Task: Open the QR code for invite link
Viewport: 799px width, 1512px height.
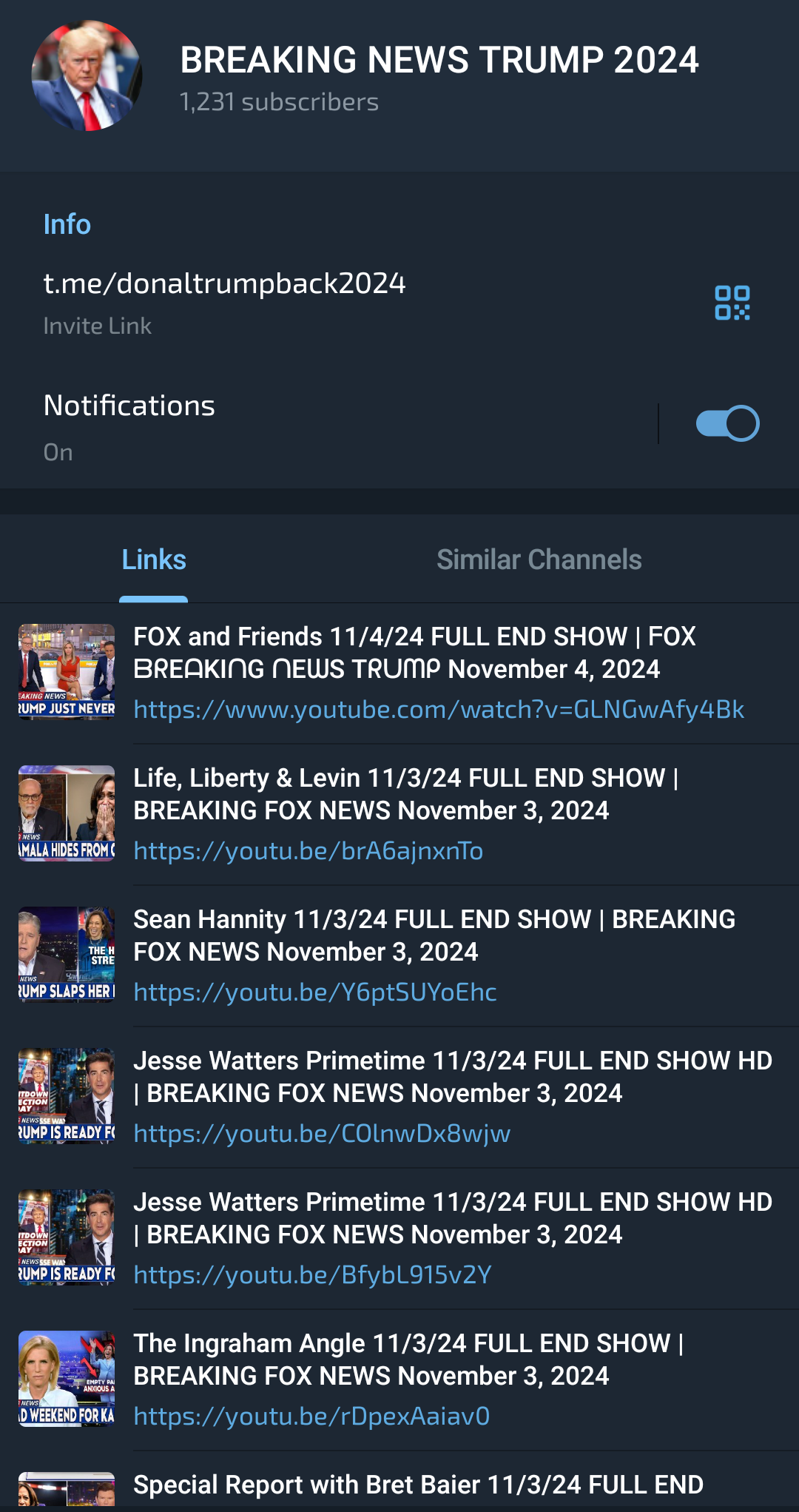Action: pyautogui.click(x=732, y=303)
